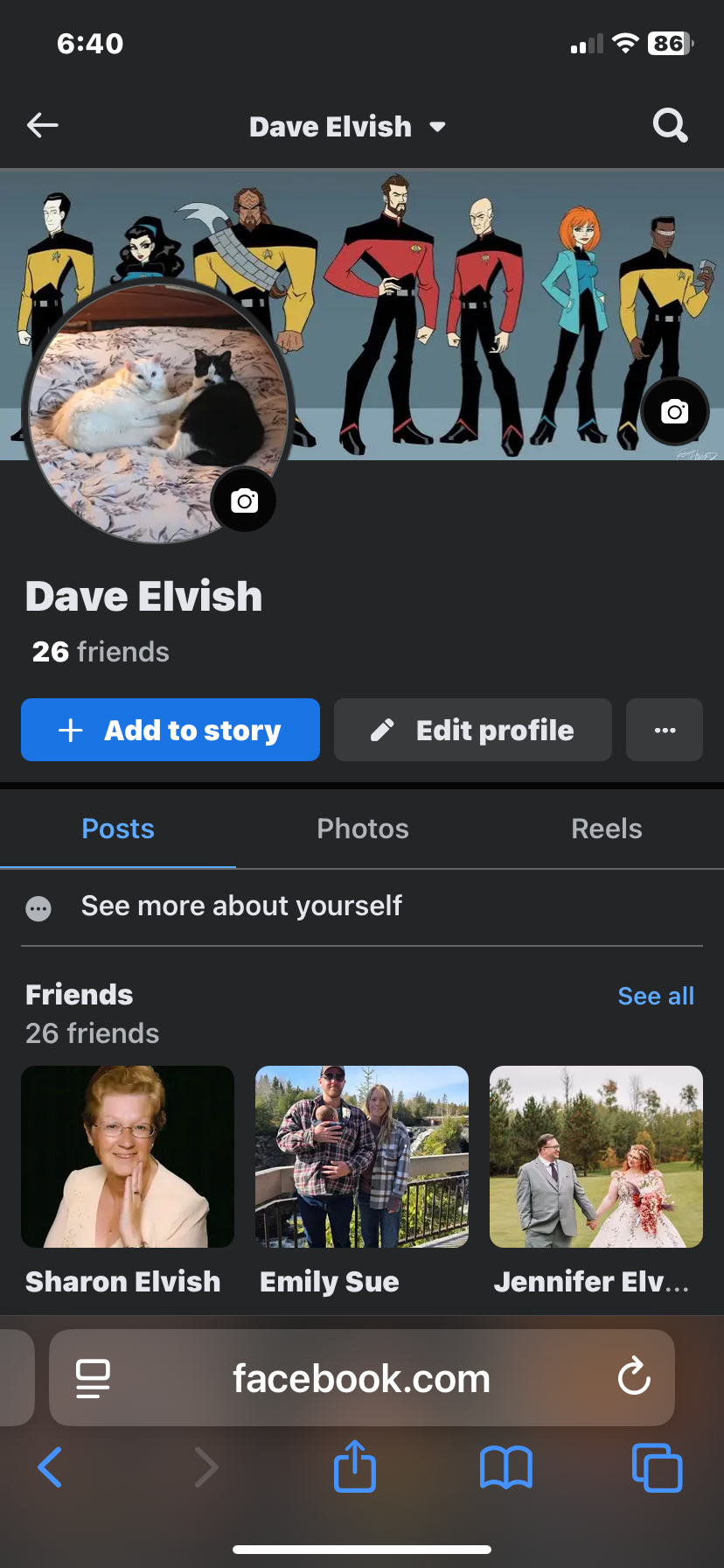Select the Posts tab

pos(118,829)
